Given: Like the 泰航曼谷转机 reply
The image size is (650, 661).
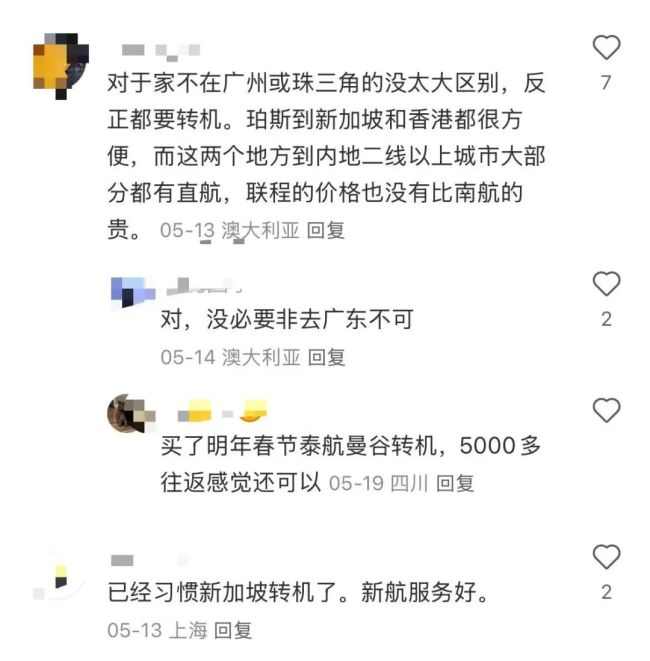Looking at the screenshot, I should click(606, 410).
